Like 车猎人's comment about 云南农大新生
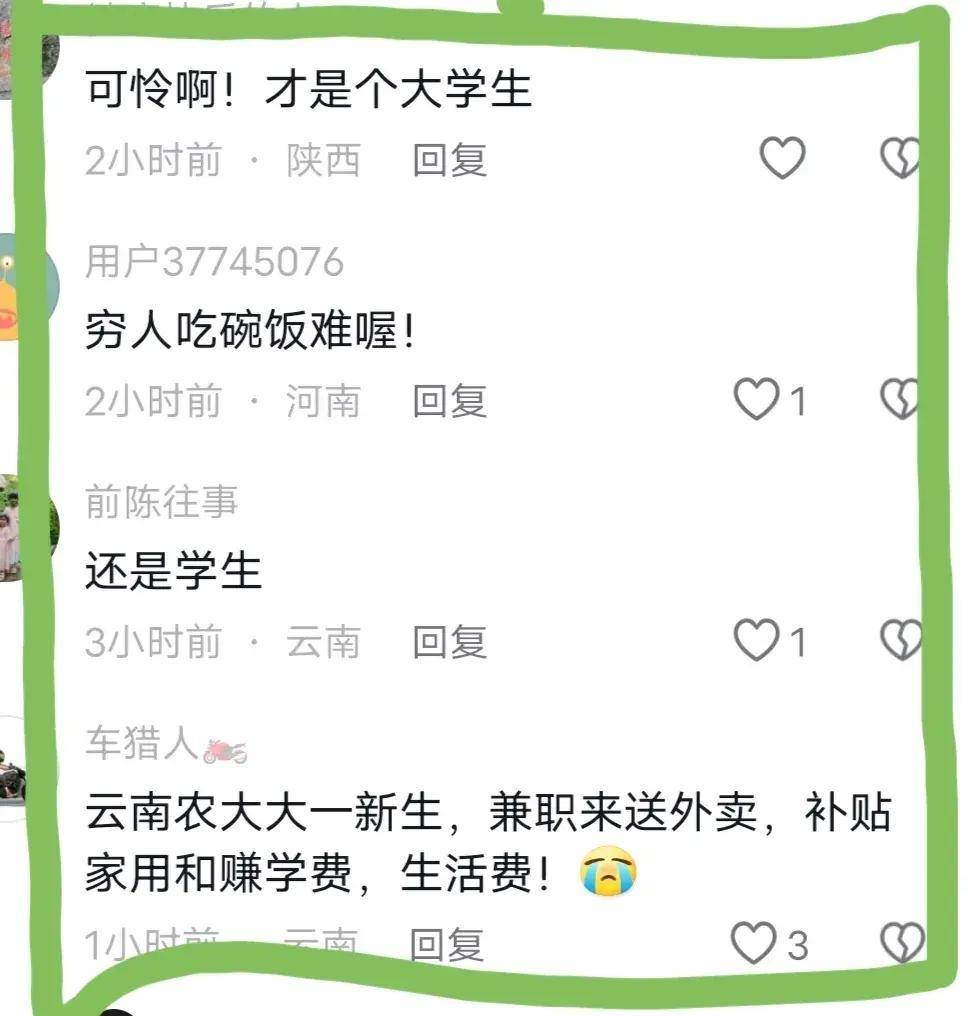This screenshot has width=968, height=1016. (754, 943)
